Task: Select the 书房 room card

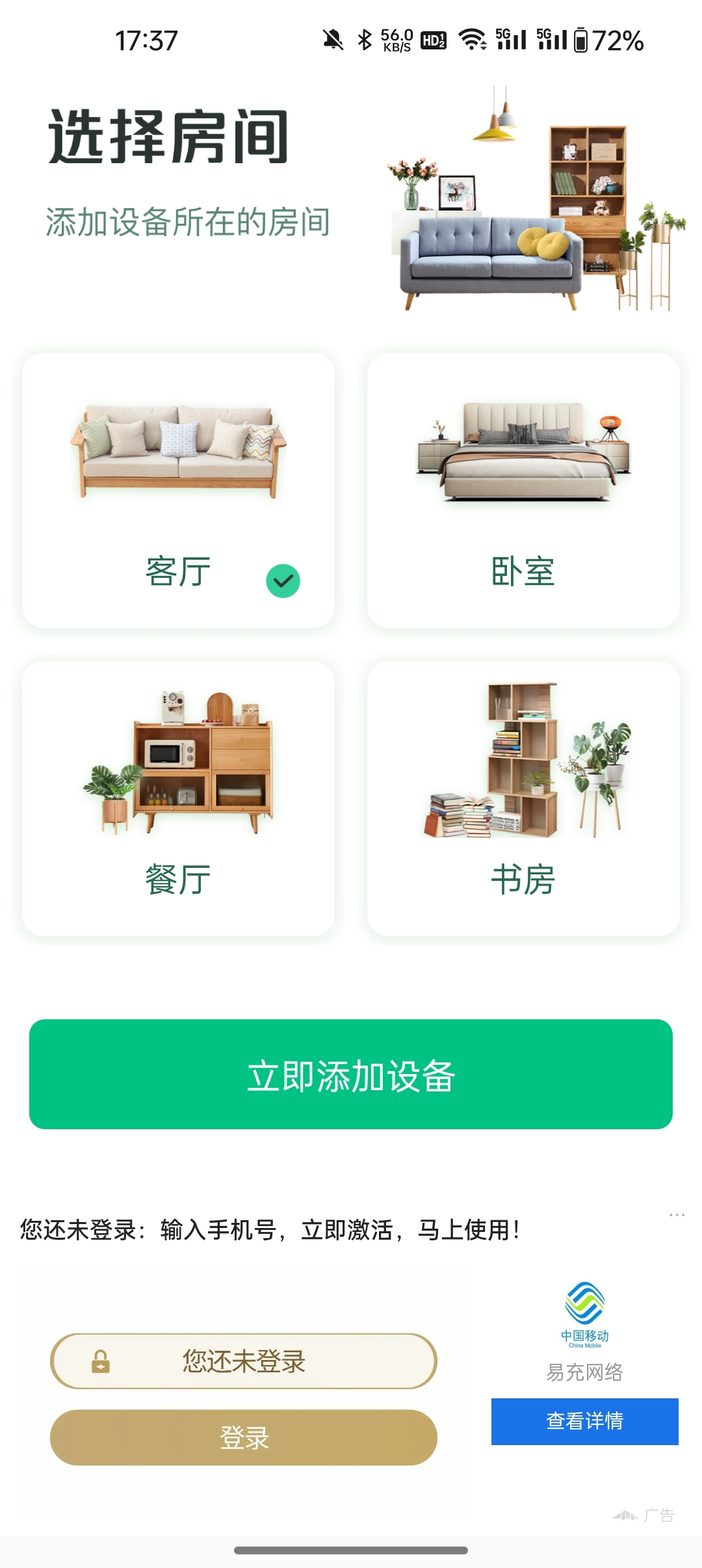Action: click(x=523, y=798)
